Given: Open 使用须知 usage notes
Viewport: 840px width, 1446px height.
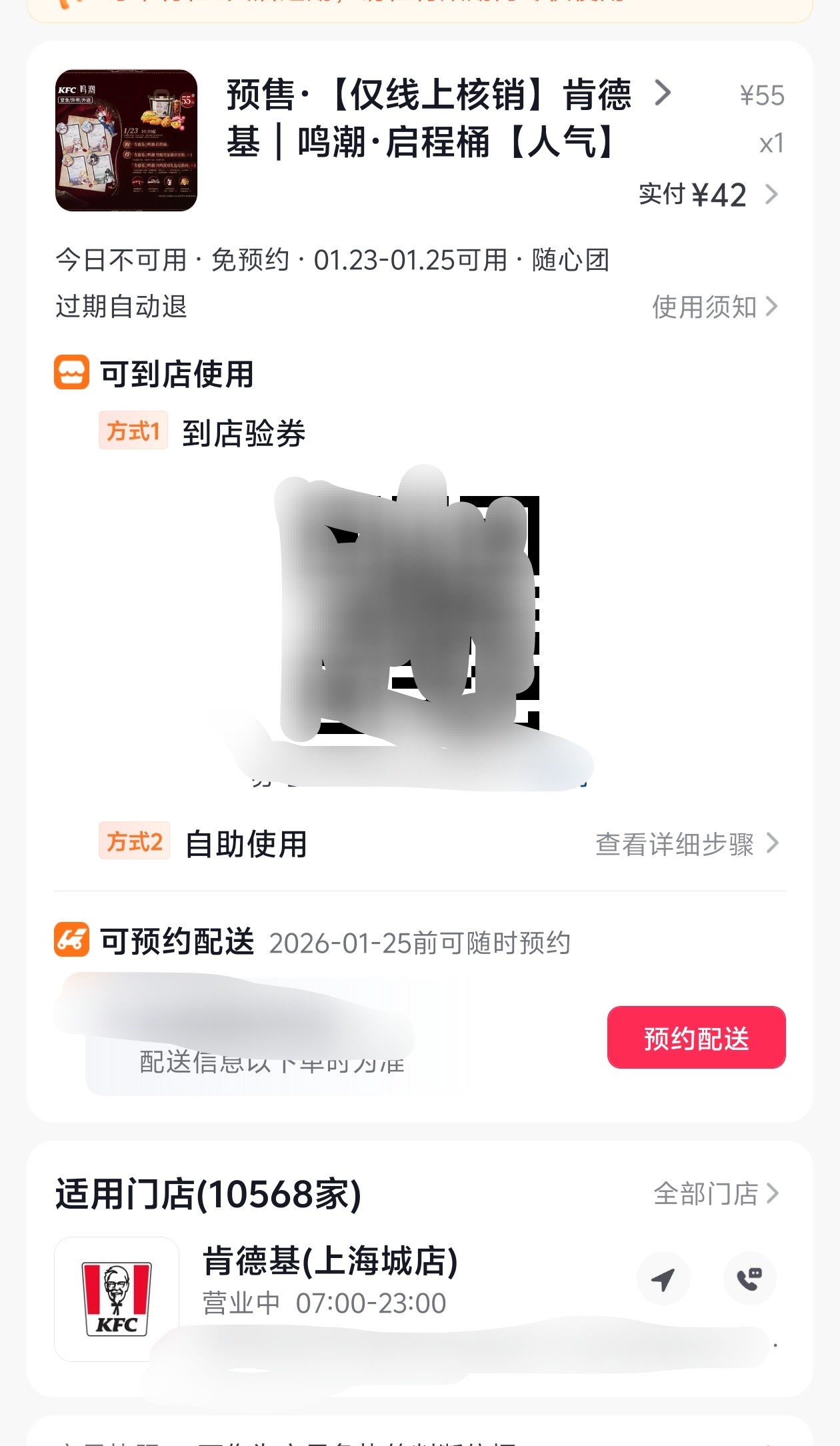Looking at the screenshot, I should [714, 307].
